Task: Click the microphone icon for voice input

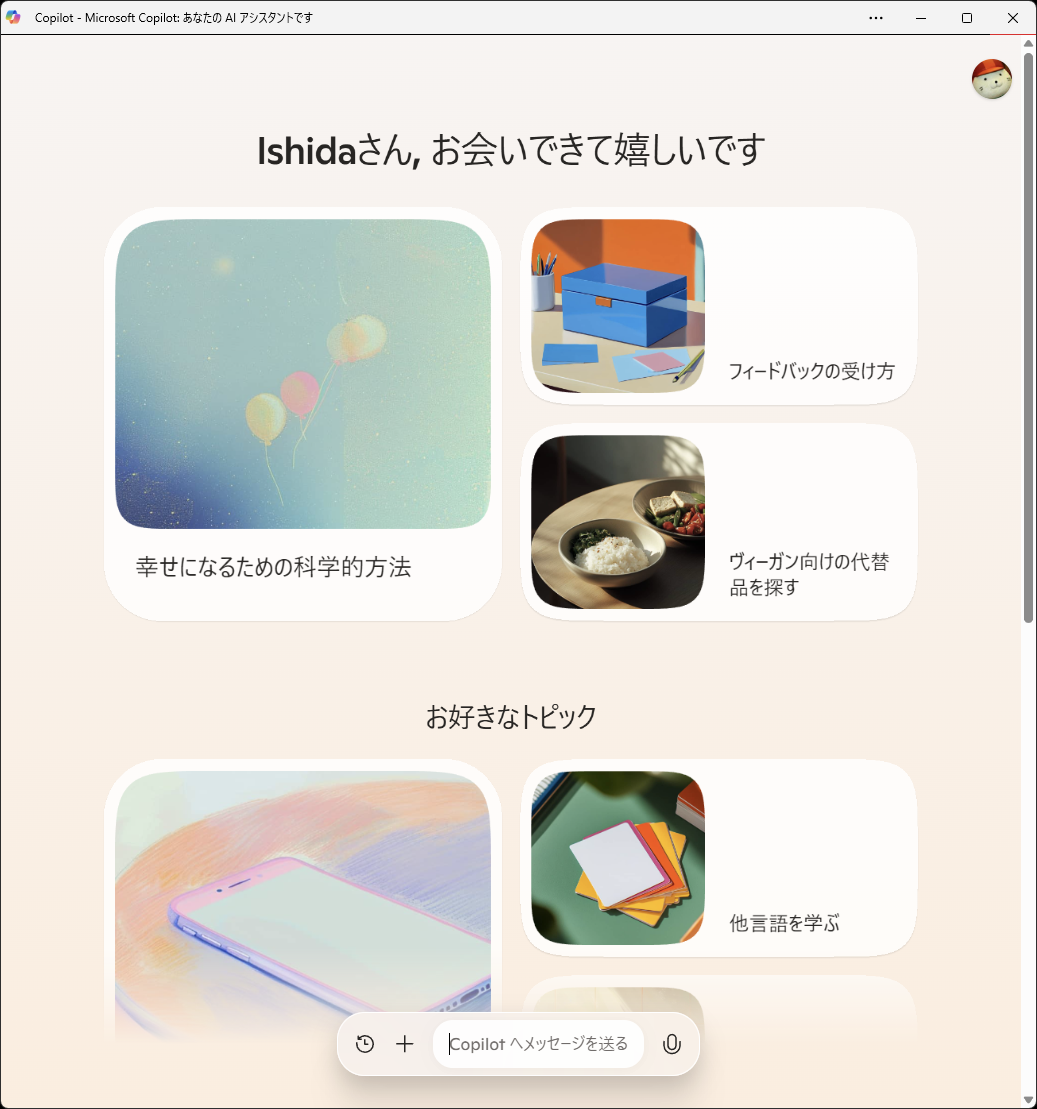Action: [x=671, y=1043]
